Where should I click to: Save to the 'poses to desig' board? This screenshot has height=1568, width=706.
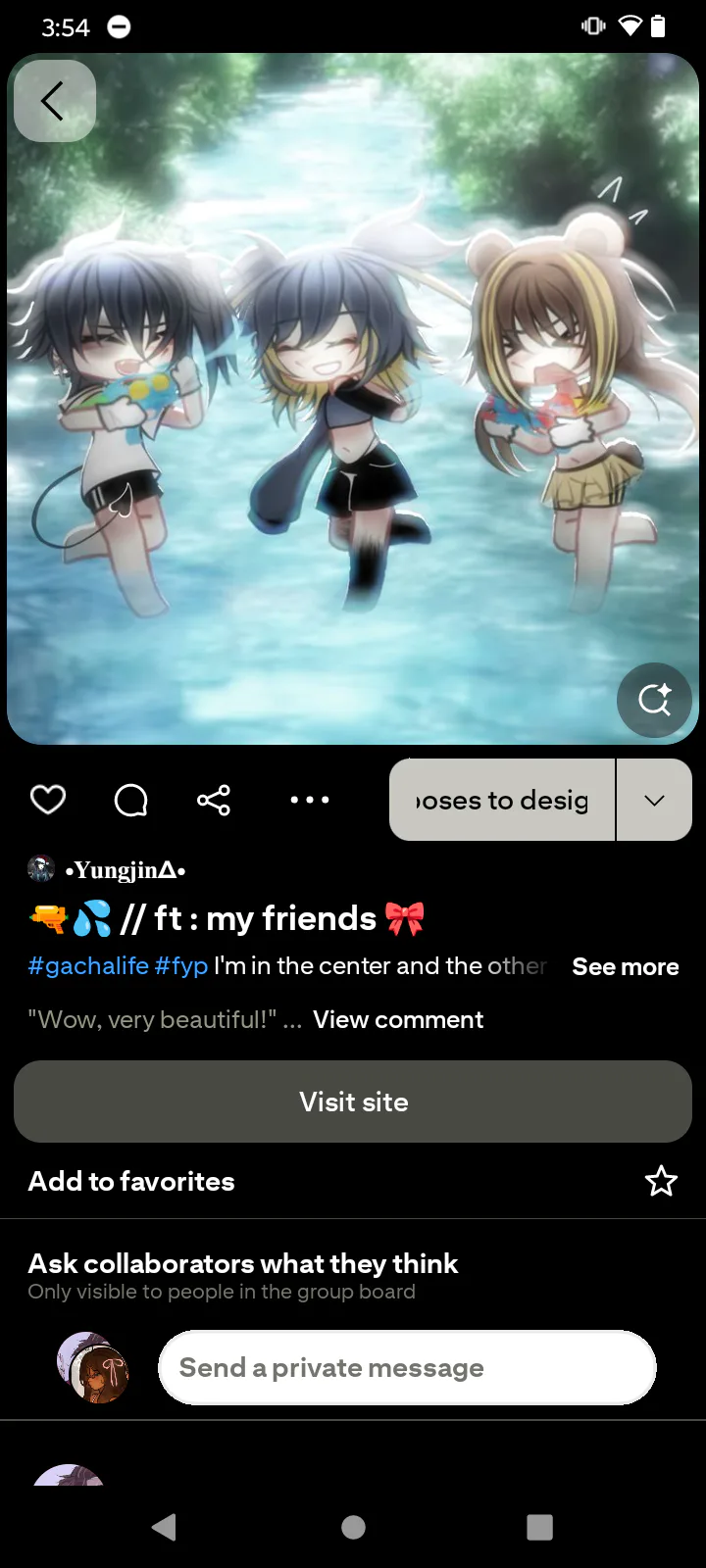502,800
